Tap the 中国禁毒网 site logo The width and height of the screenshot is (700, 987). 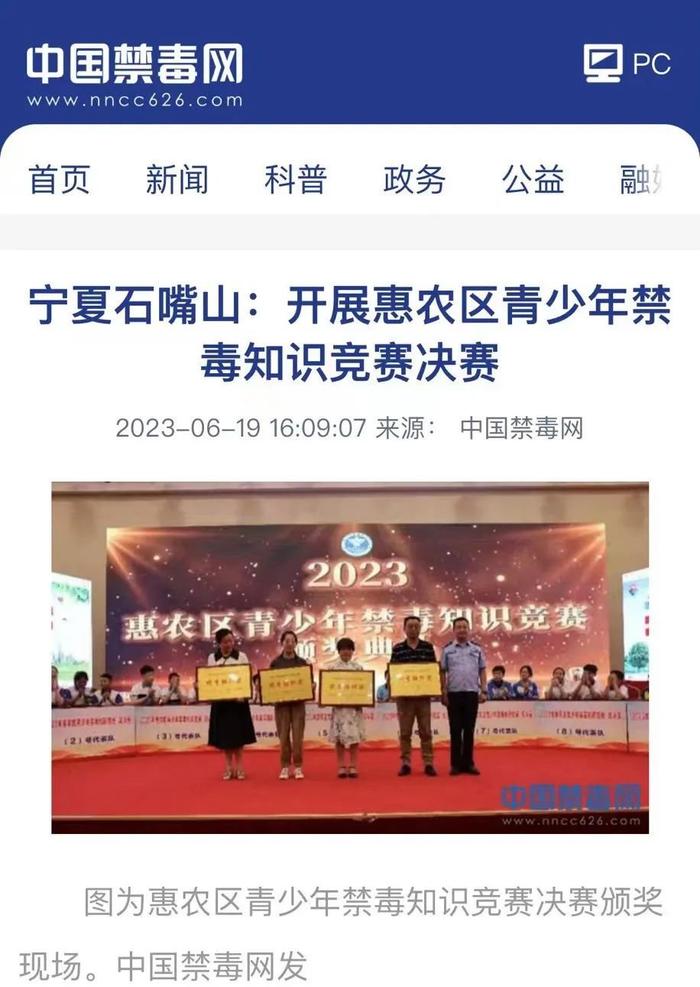[x=135, y=73]
